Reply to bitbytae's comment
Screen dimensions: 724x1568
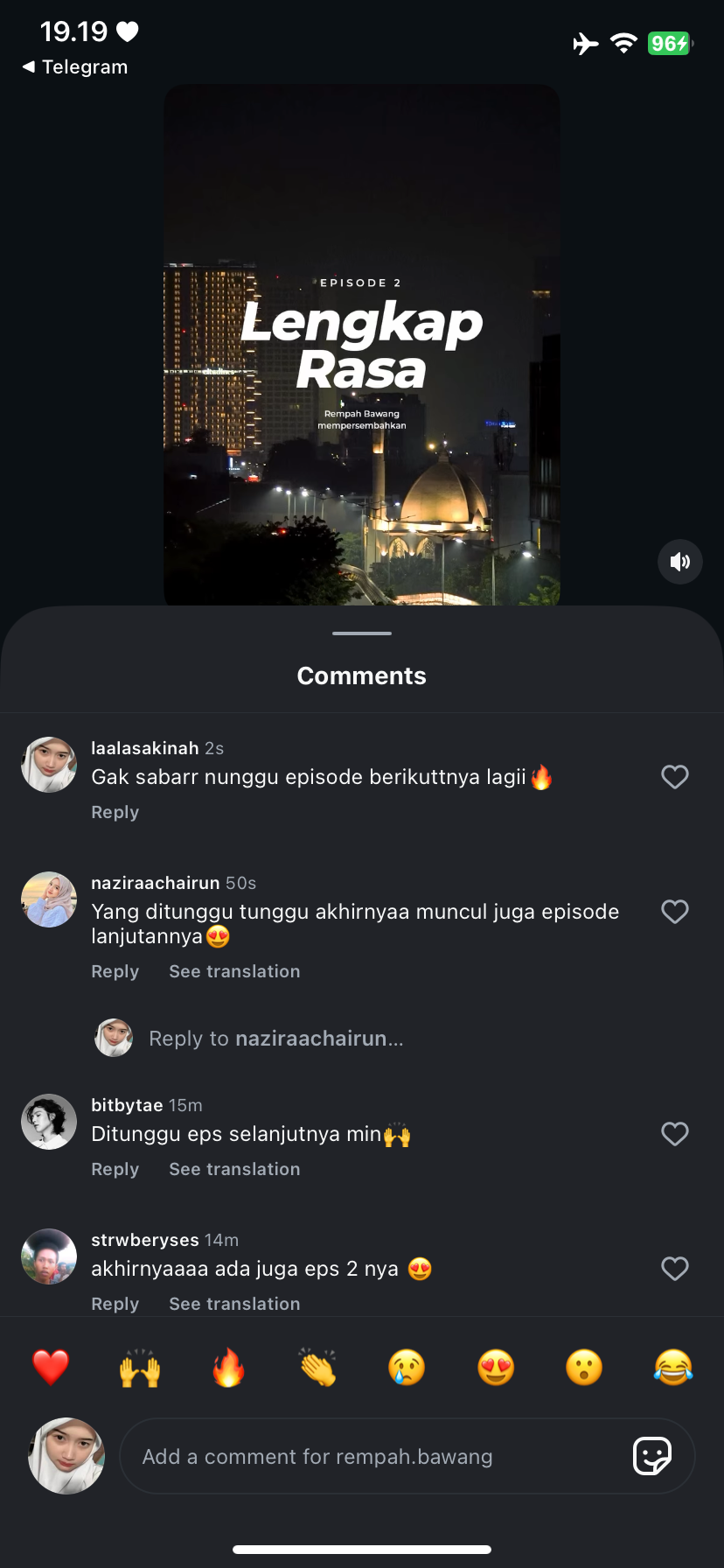115,1169
